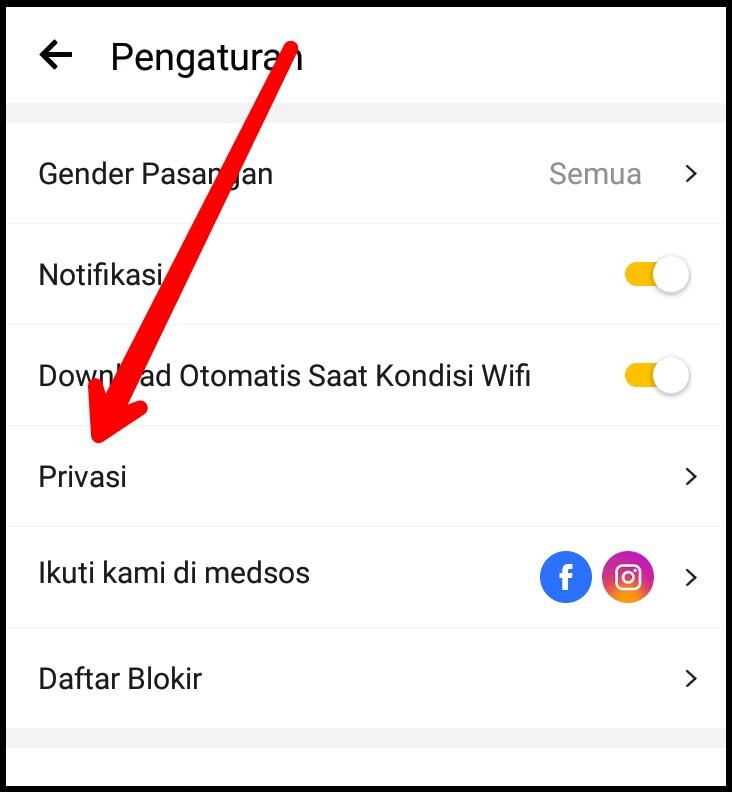Disable Download Otomatis Saat Kondisi Wifi
This screenshot has height=792, width=732.
click(x=657, y=376)
